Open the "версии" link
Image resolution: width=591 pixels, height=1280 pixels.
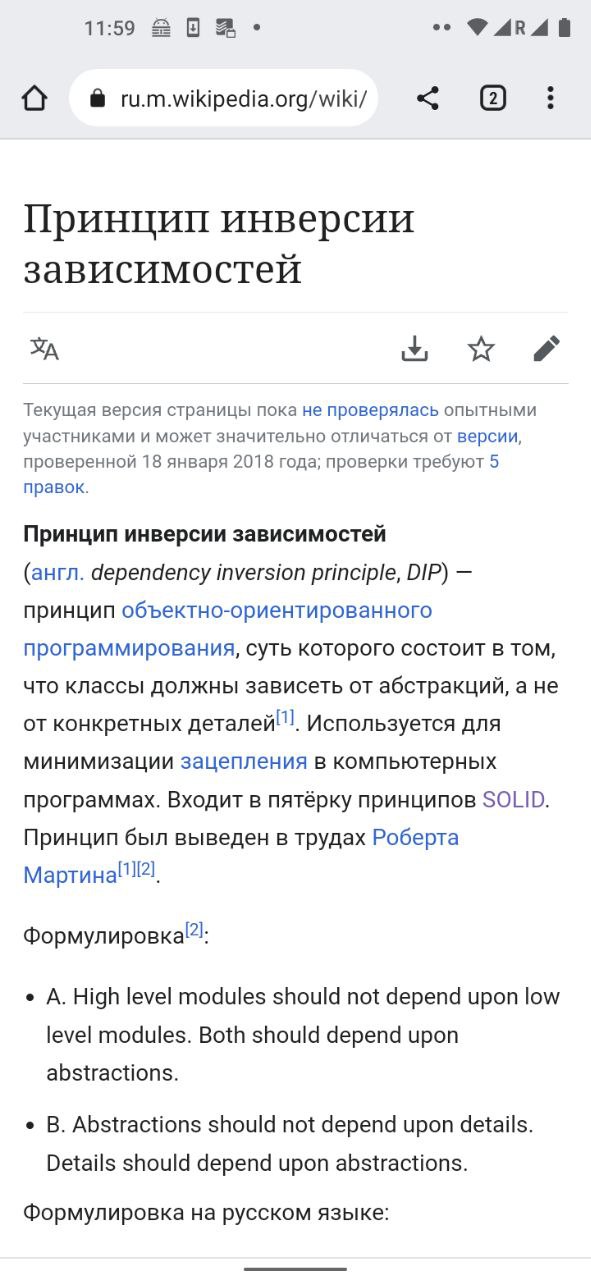488,436
